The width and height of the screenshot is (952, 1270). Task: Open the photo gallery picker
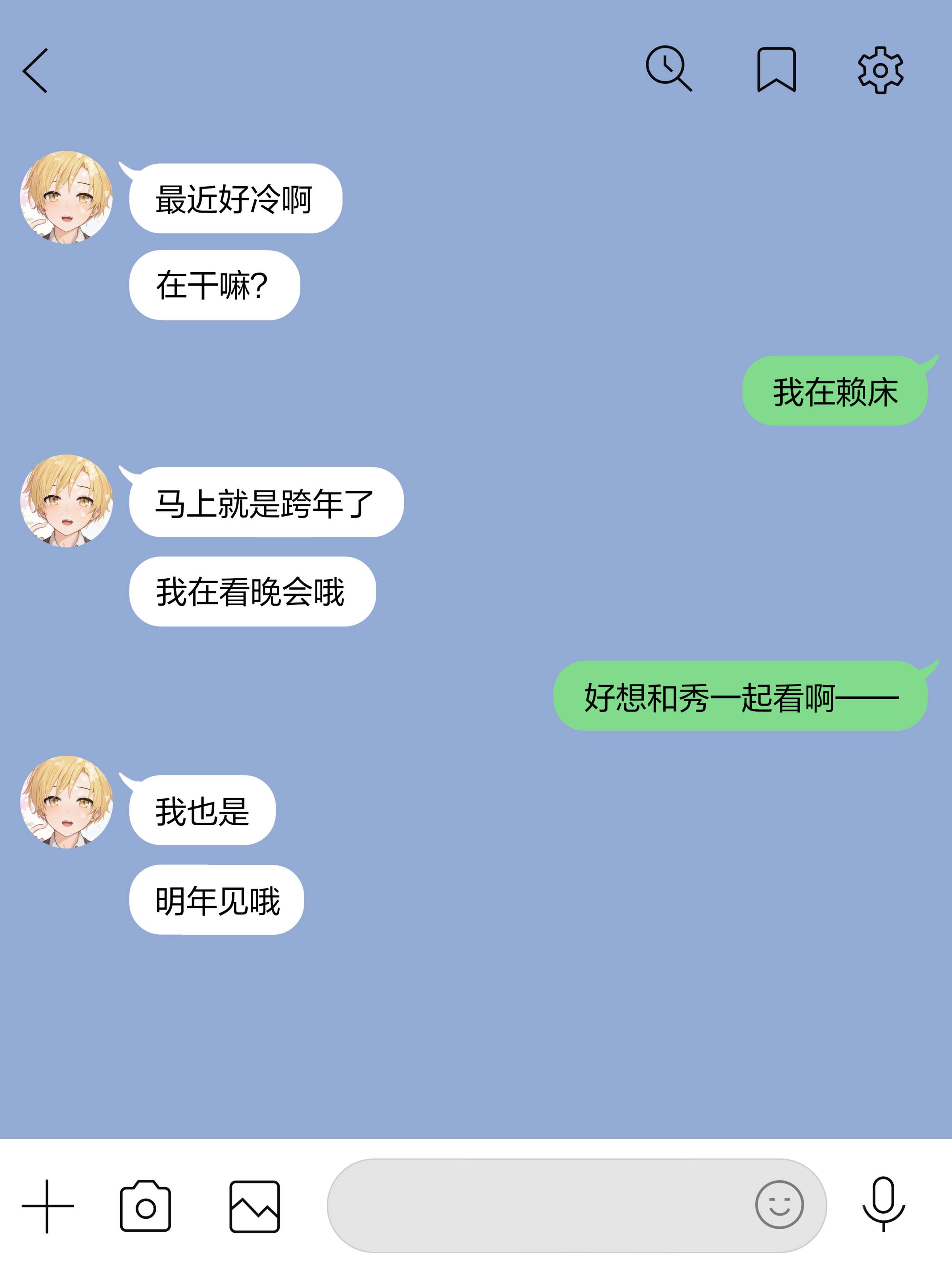[x=254, y=1206]
